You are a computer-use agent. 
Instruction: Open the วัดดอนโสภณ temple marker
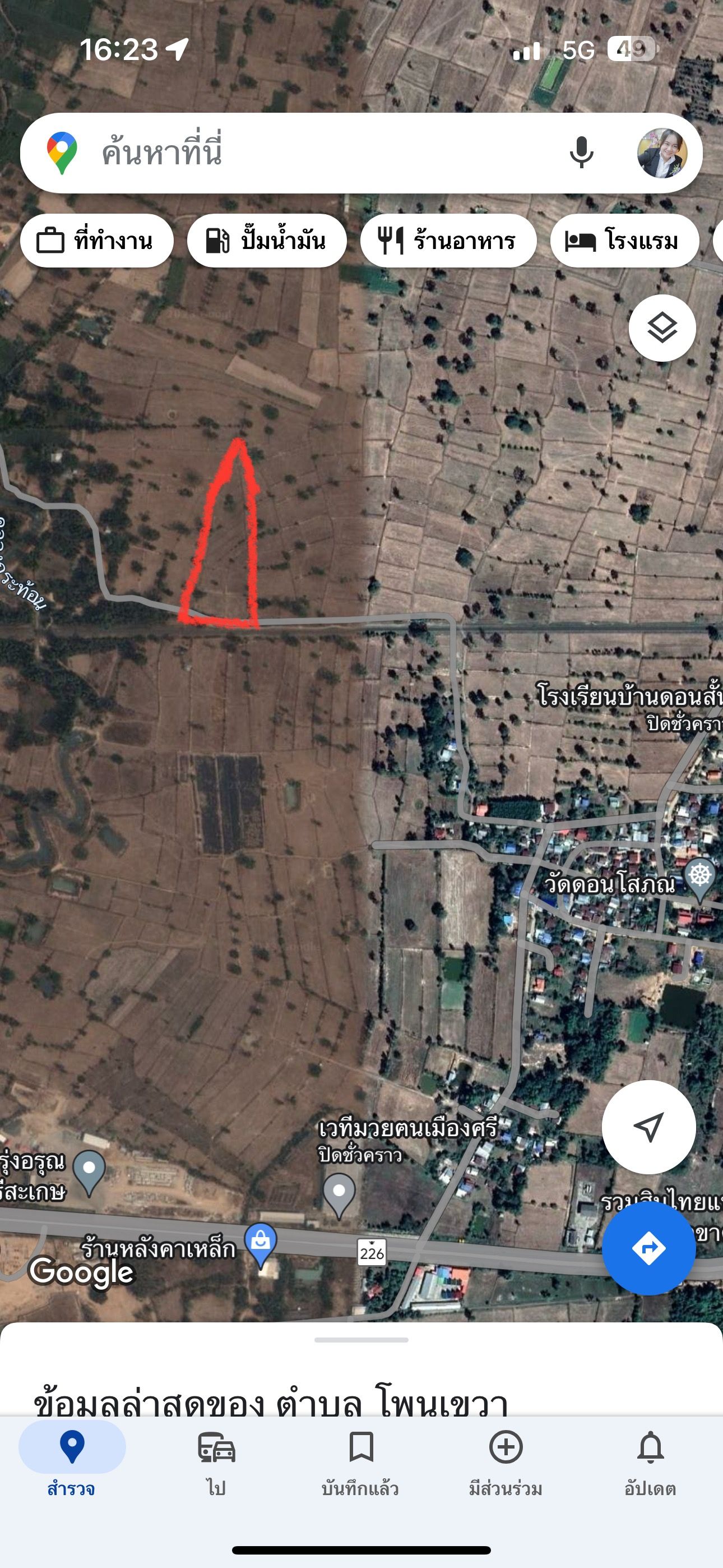click(x=700, y=879)
